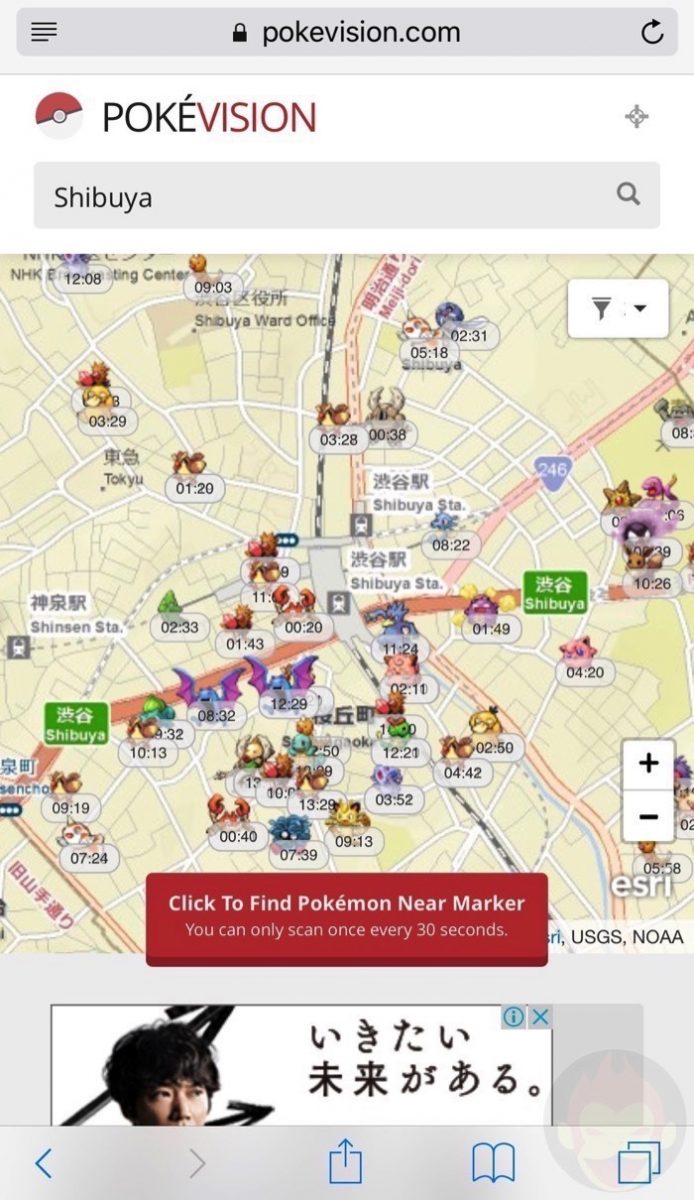Tap the Shibuya search field
Image resolution: width=694 pixels, height=1200 pixels.
(320, 196)
